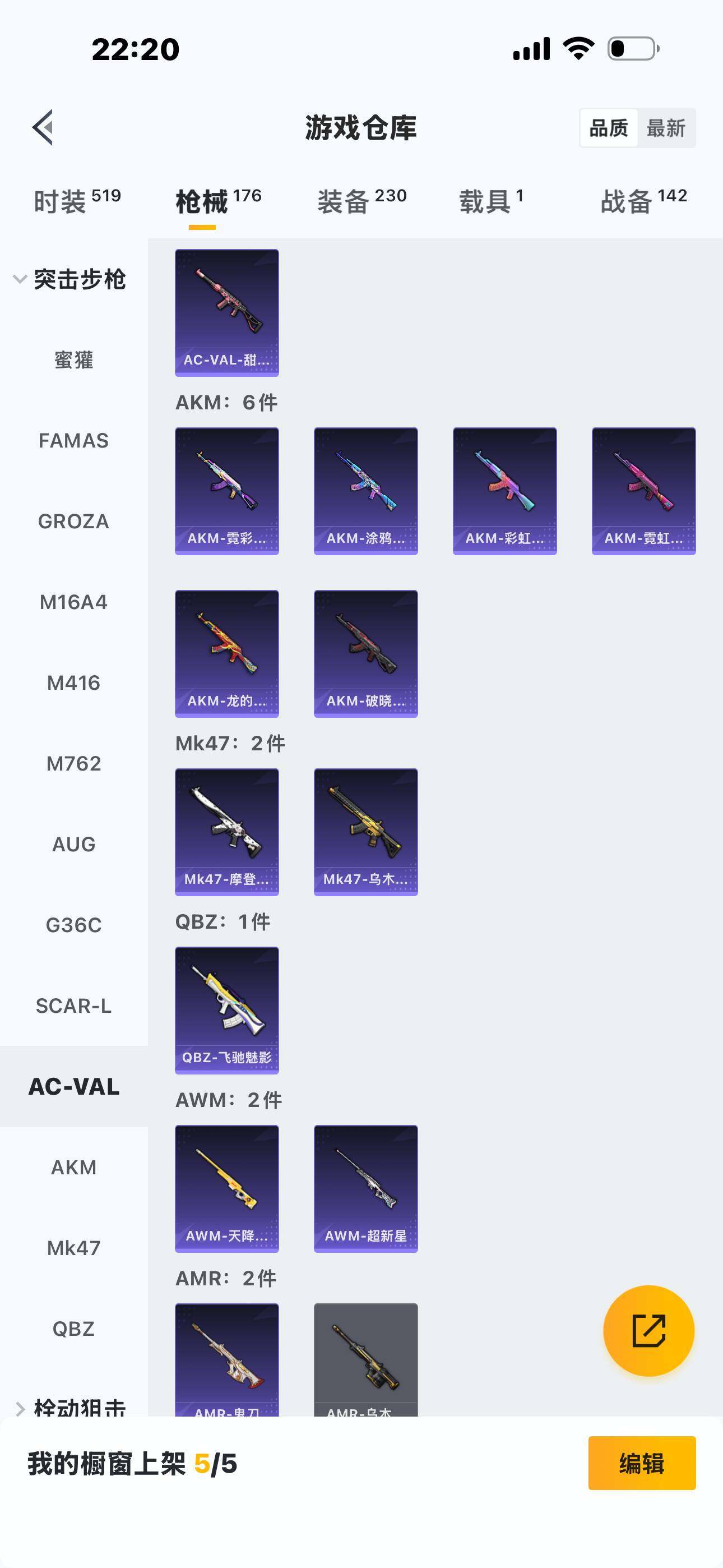The width and height of the screenshot is (723, 1568).
Task: Switch to the 时装 tab
Action: point(77,201)
